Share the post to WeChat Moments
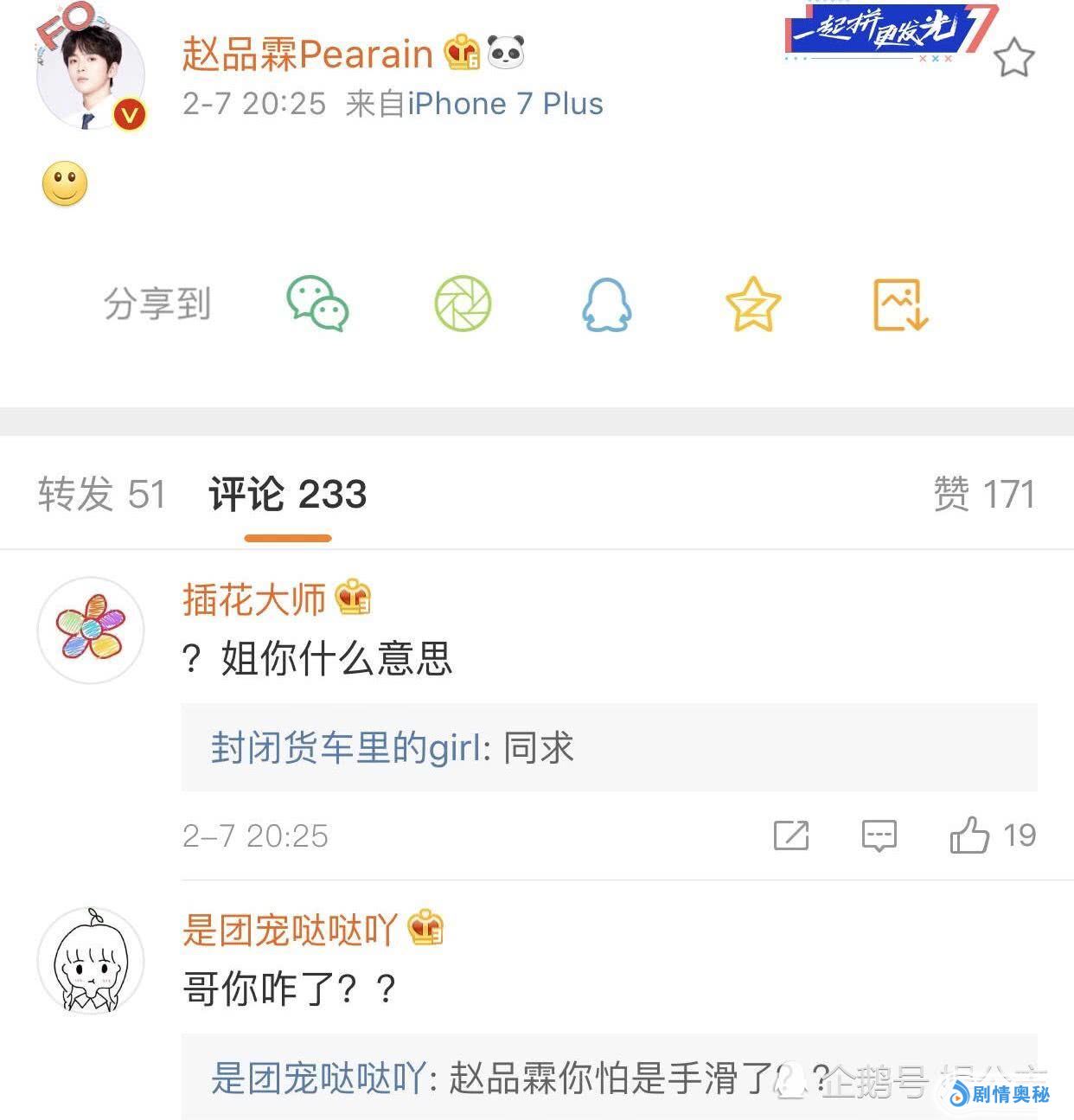Screen dimensions: 1074x1120 (463, 304)
